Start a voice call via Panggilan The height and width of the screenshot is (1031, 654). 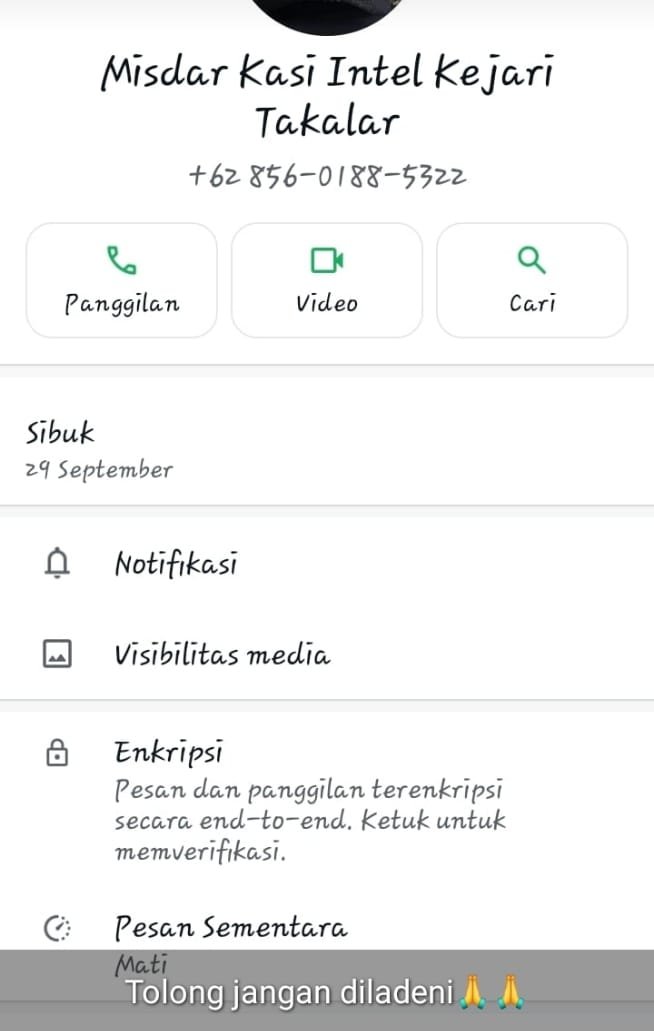point(121,280)
